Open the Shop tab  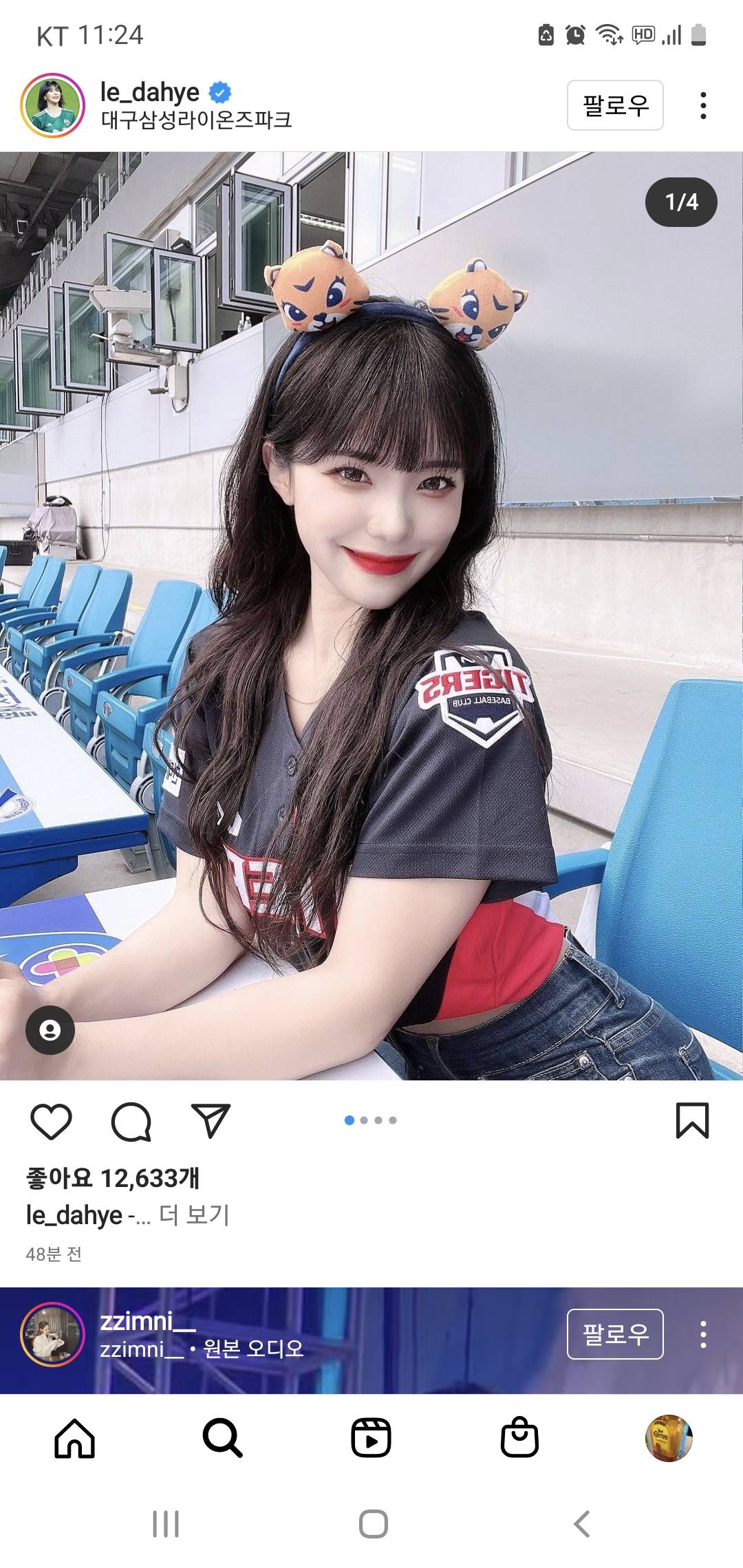519,1438
